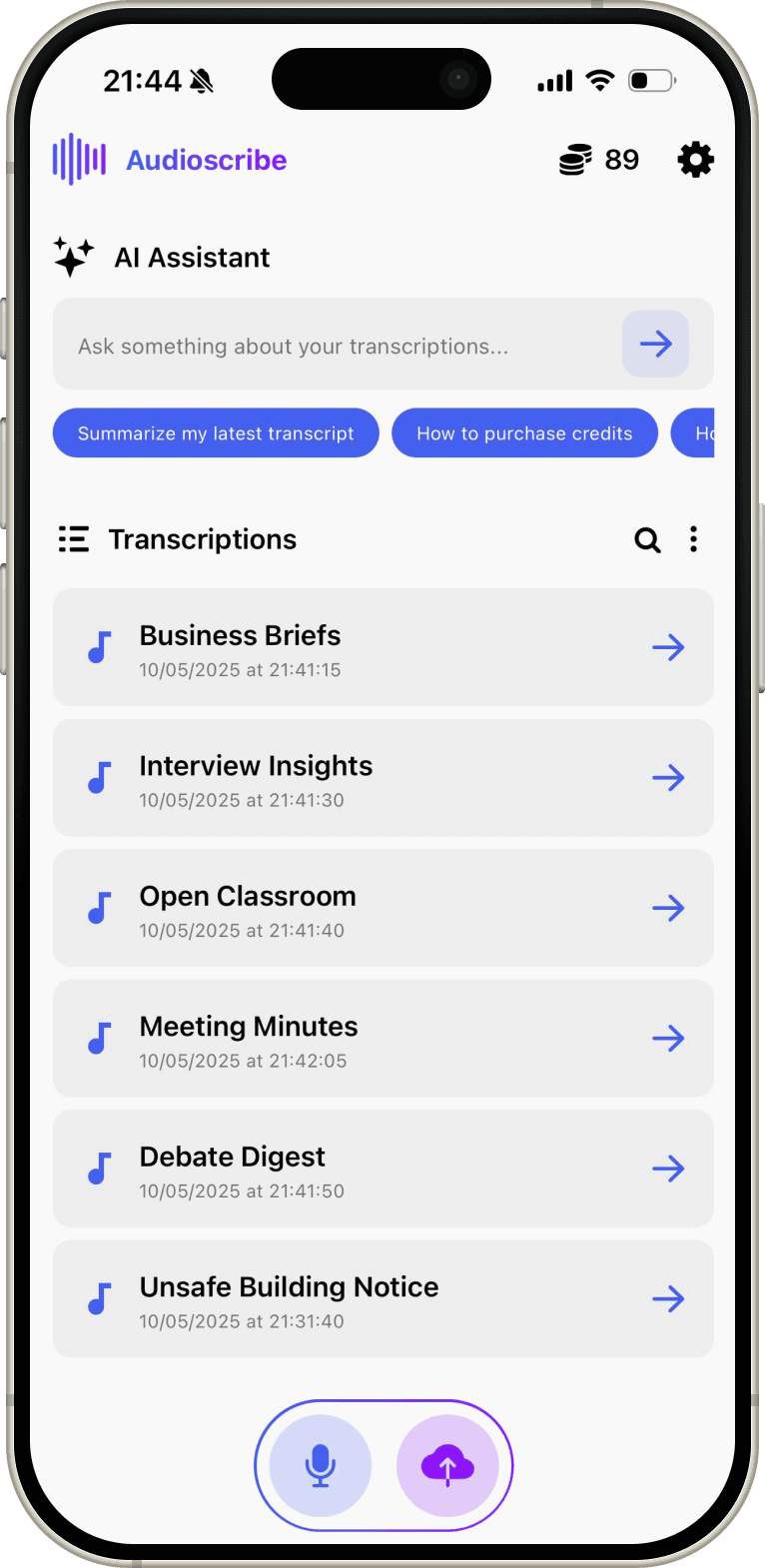Screen dimensions: 765x1568
Task: Tap the Summarize my latest transcript chip
Action: (215, 432)
